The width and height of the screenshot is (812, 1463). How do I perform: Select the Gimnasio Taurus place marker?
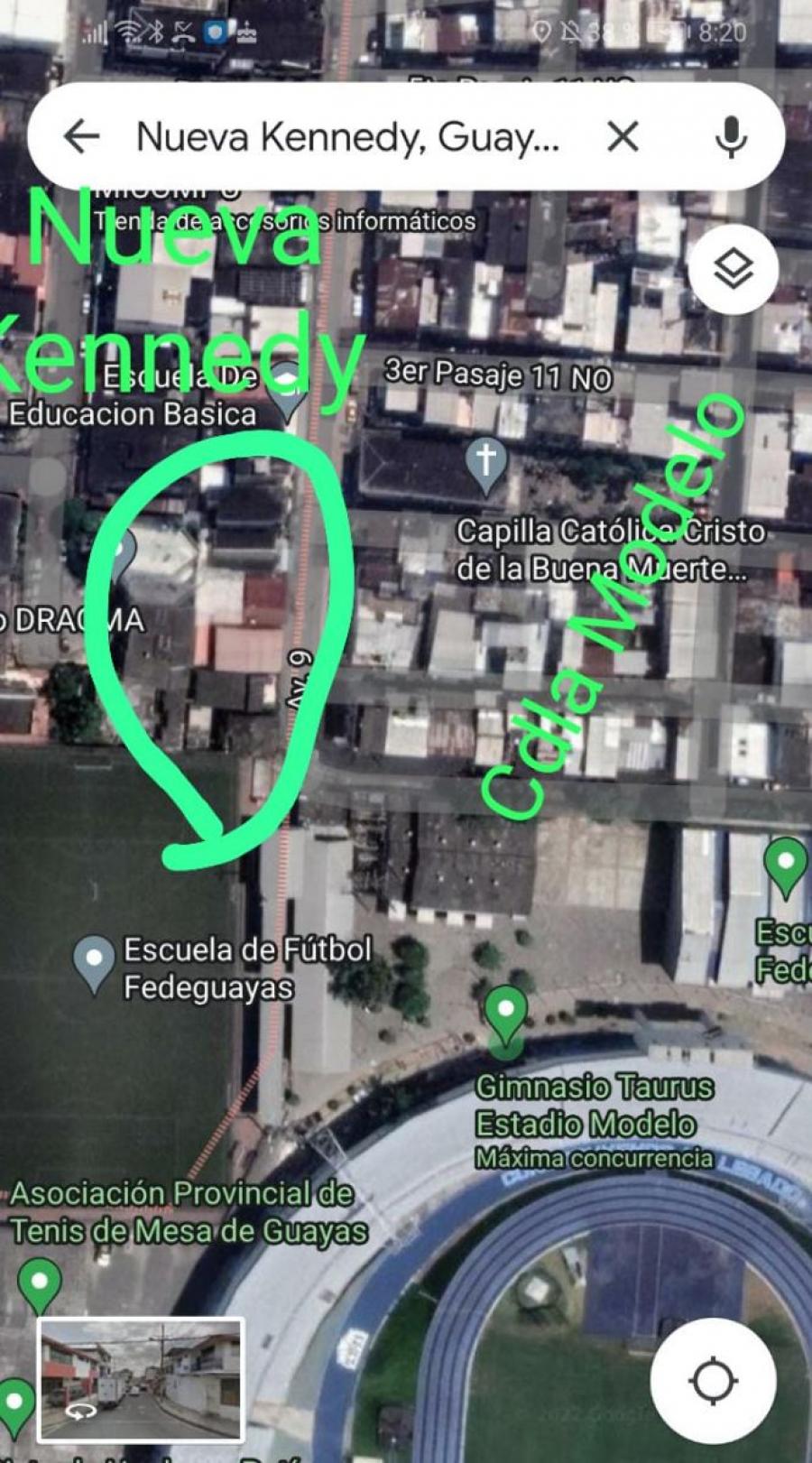tap(505, 1014)
